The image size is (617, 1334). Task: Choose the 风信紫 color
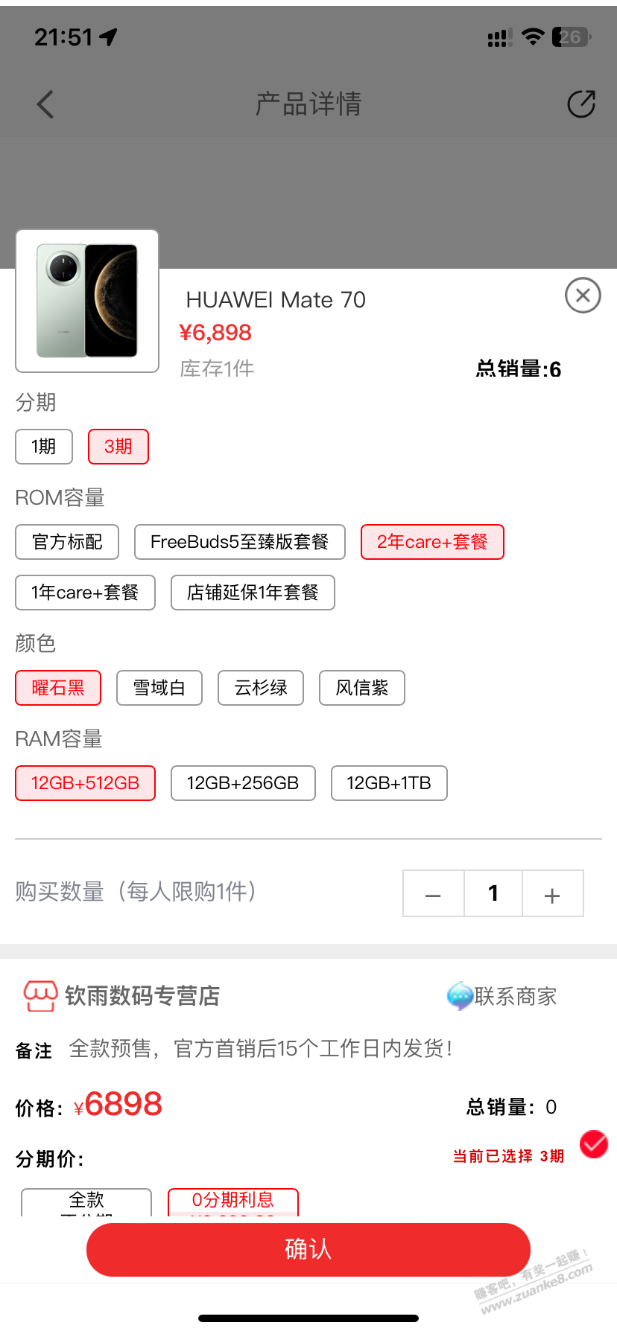pos(362,688)
